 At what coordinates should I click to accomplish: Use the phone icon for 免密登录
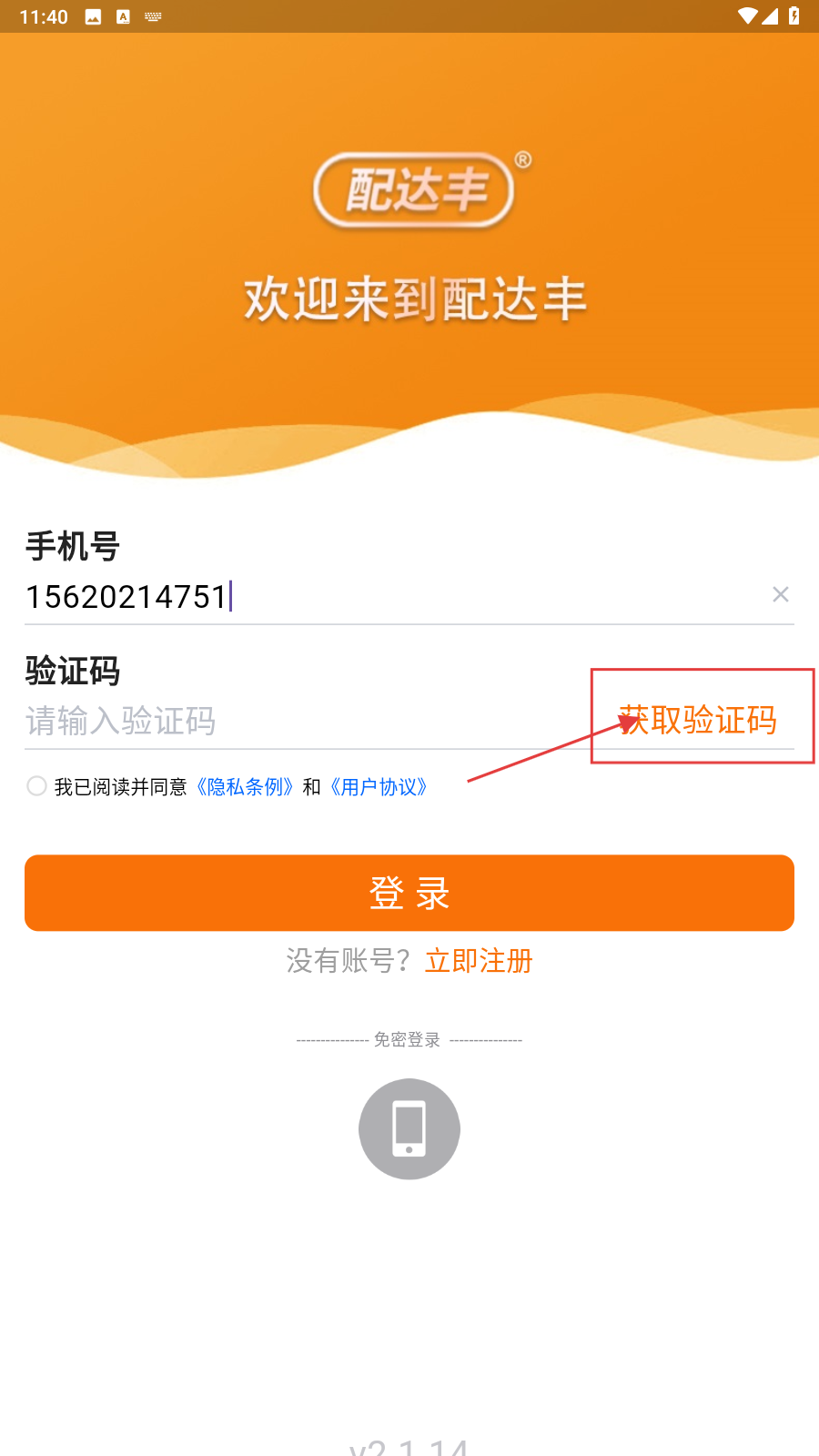409,1129
